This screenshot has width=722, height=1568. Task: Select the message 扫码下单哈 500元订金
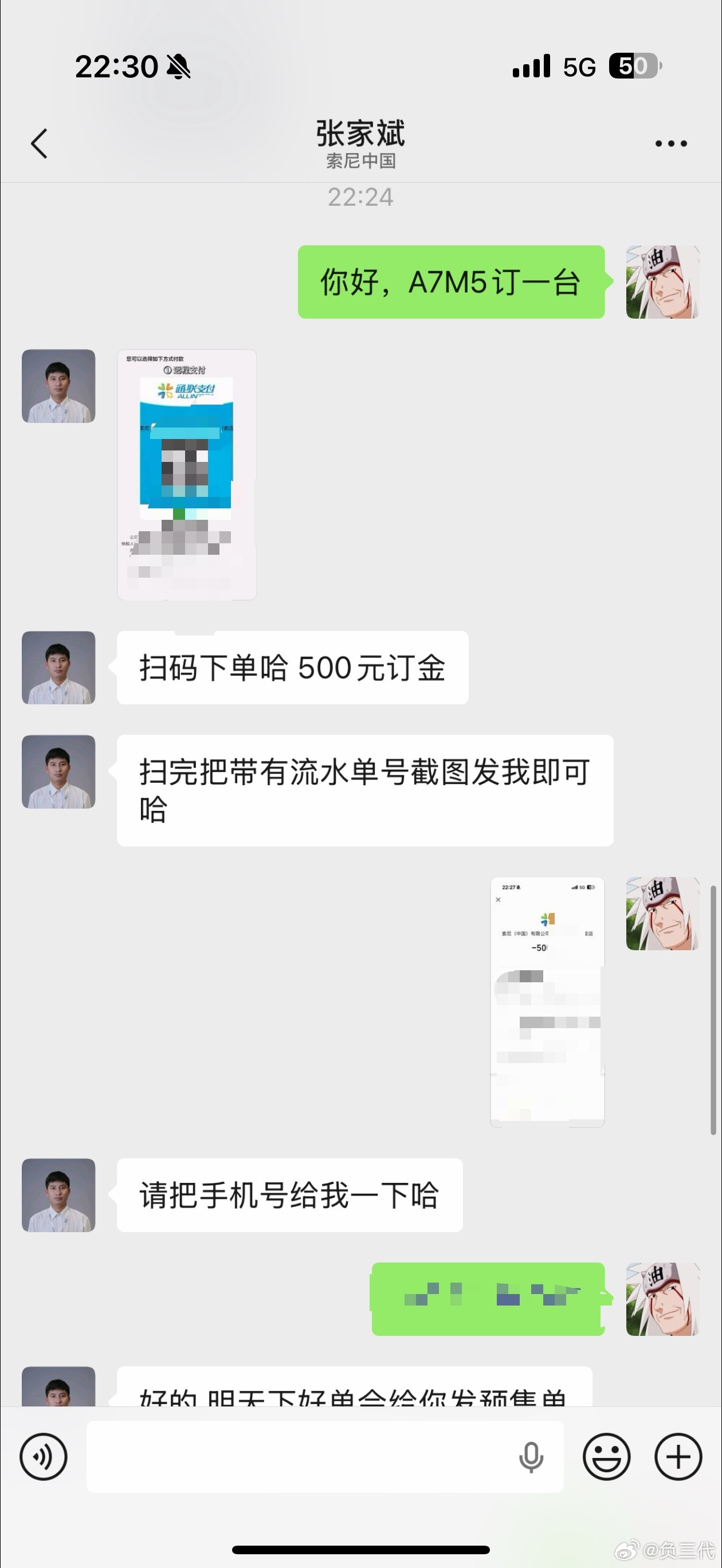291,667
